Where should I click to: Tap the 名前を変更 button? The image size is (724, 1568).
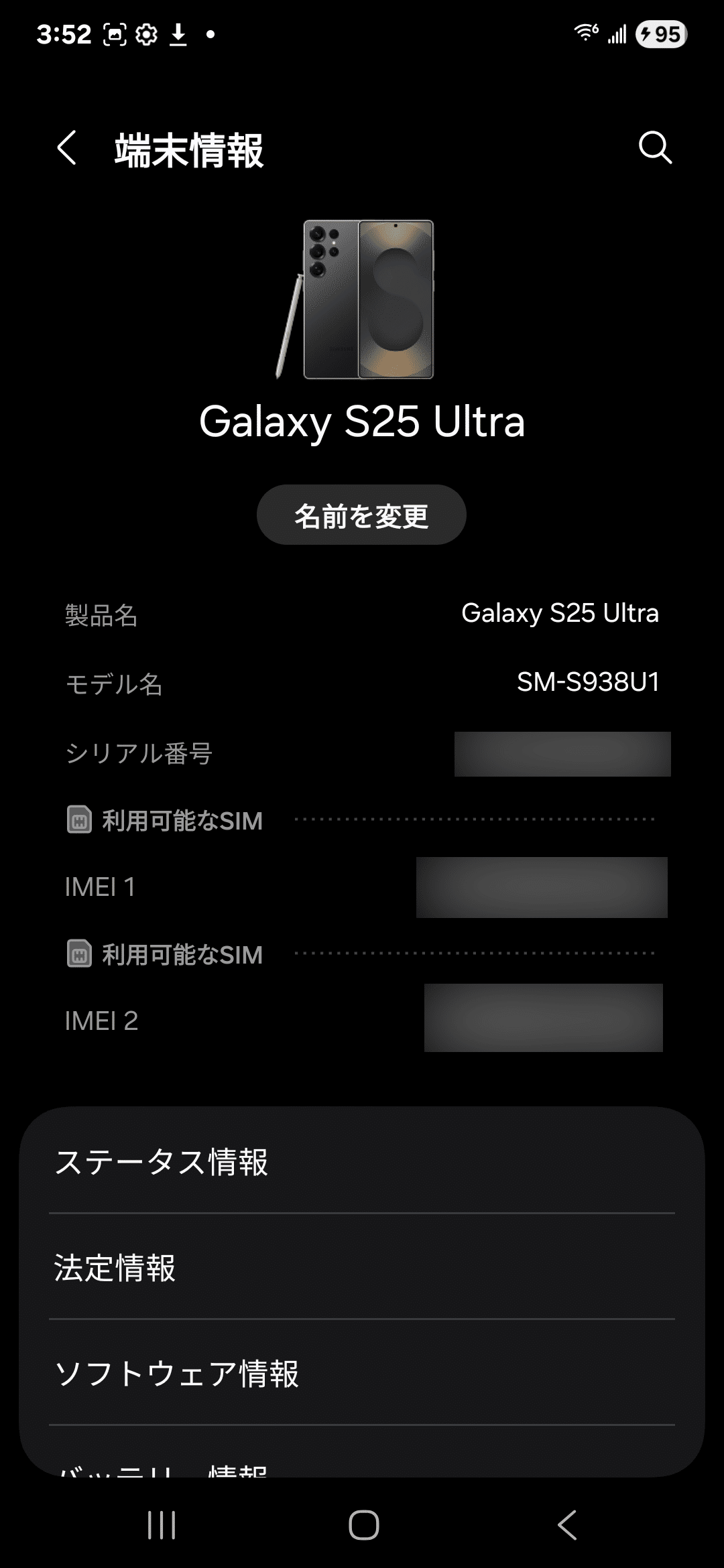point(361,515)
